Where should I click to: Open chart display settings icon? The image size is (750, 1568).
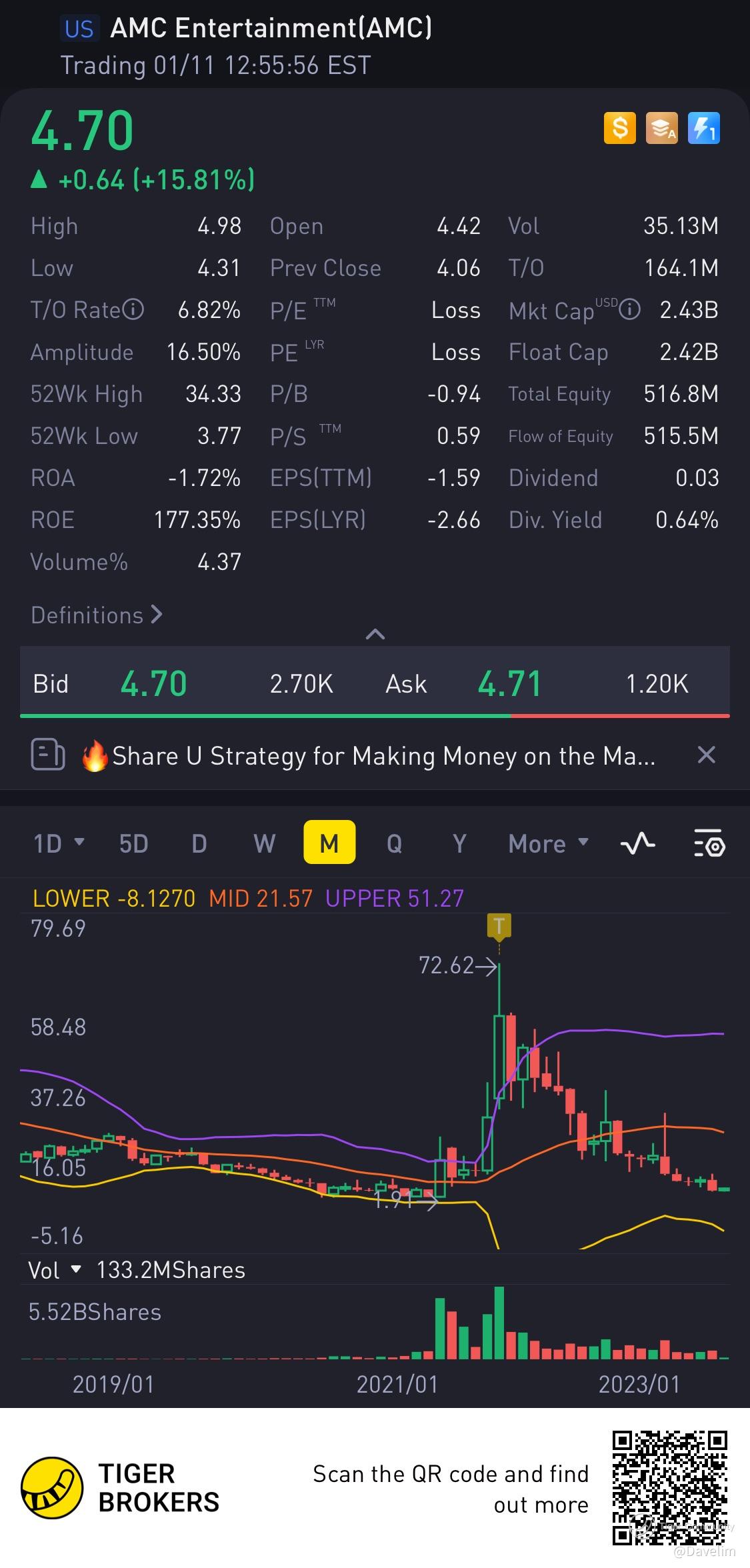coord(709,844)
